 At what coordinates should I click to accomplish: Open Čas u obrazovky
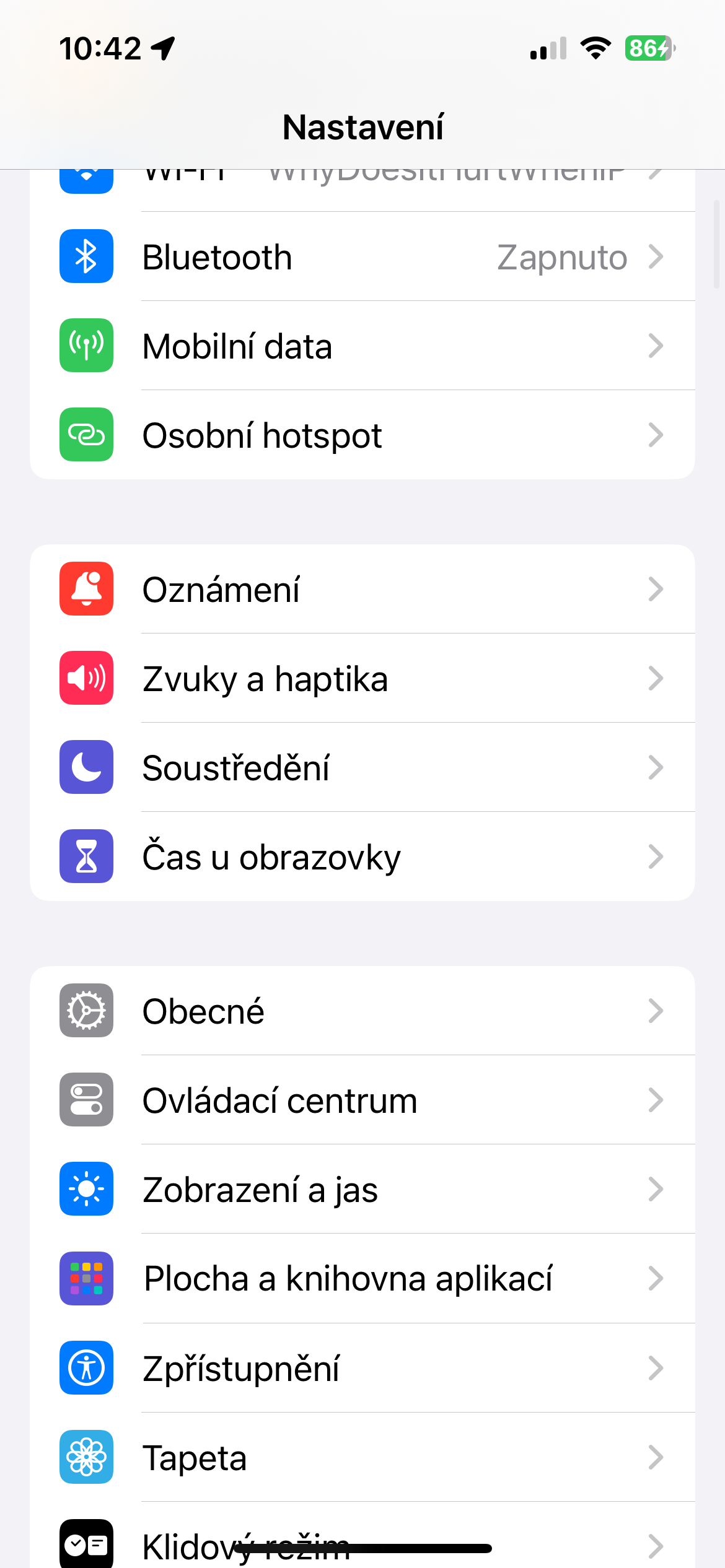tap(362, 856)
